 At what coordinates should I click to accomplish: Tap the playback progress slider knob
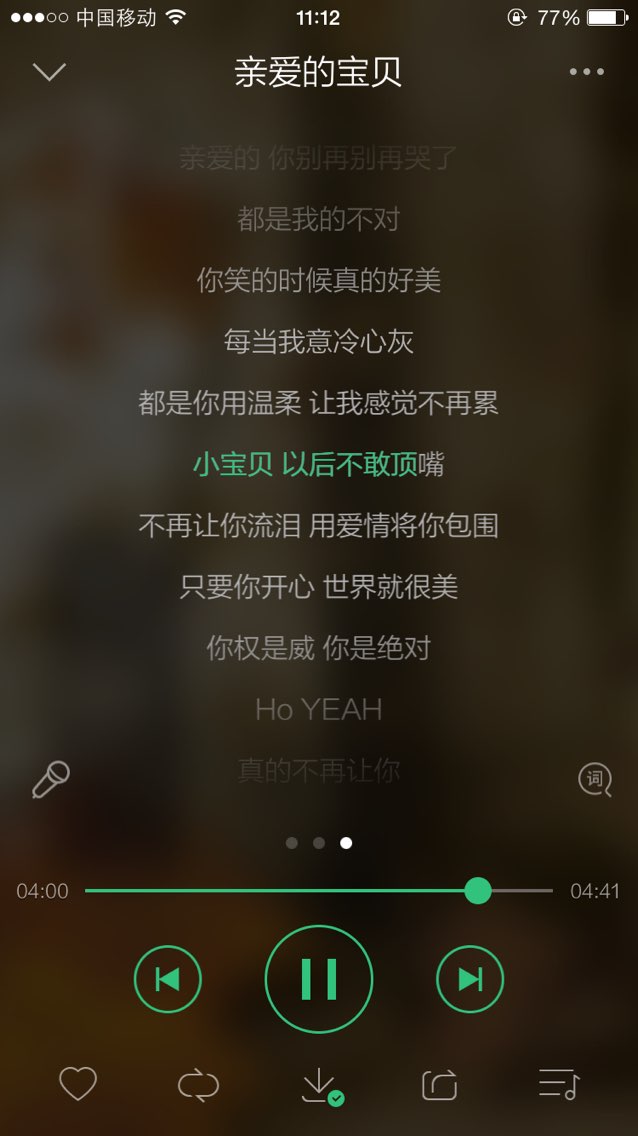pyautogui.click(x=478, y=890)
